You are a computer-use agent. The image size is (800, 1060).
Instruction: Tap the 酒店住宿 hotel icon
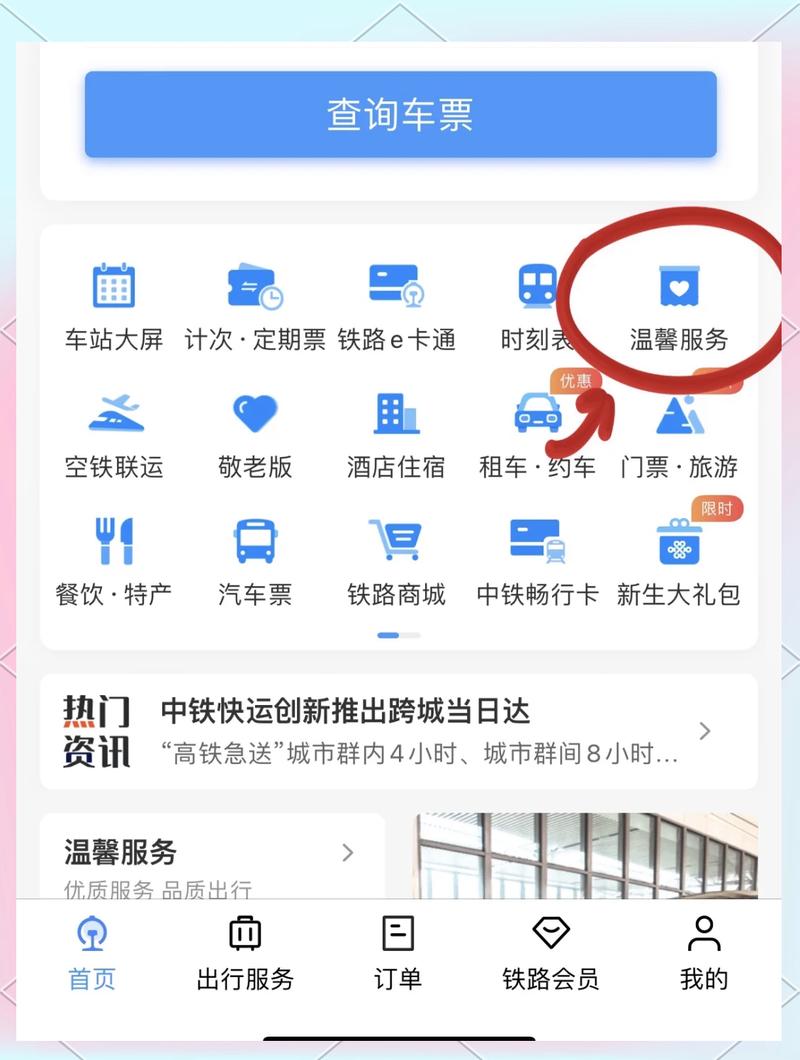click(396, 414)
